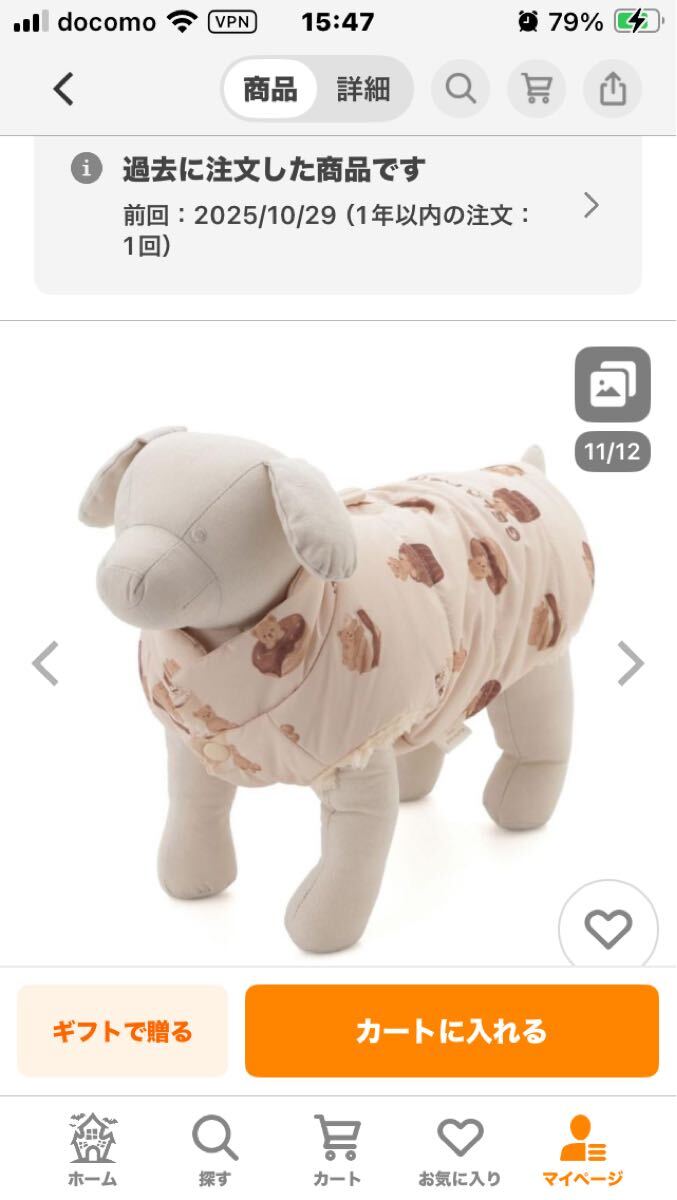Open the カート tab in the bottom bar
The width and height of the screenshot is (677, 1200).
coord(337,1150)
